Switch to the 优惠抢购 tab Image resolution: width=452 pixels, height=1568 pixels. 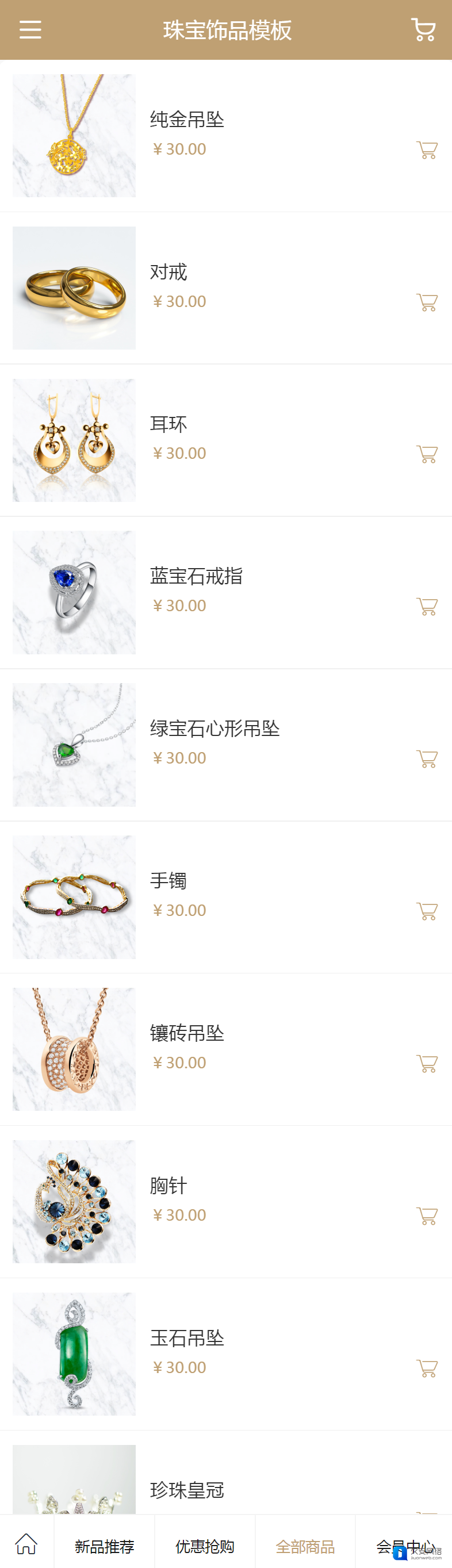pos(205,1546)
